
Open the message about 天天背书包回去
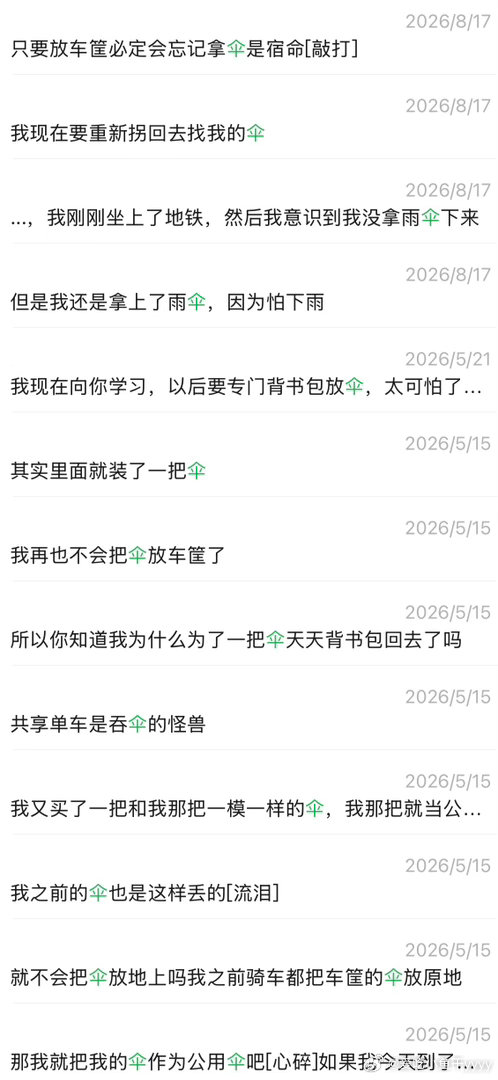[x=249, y=623]
